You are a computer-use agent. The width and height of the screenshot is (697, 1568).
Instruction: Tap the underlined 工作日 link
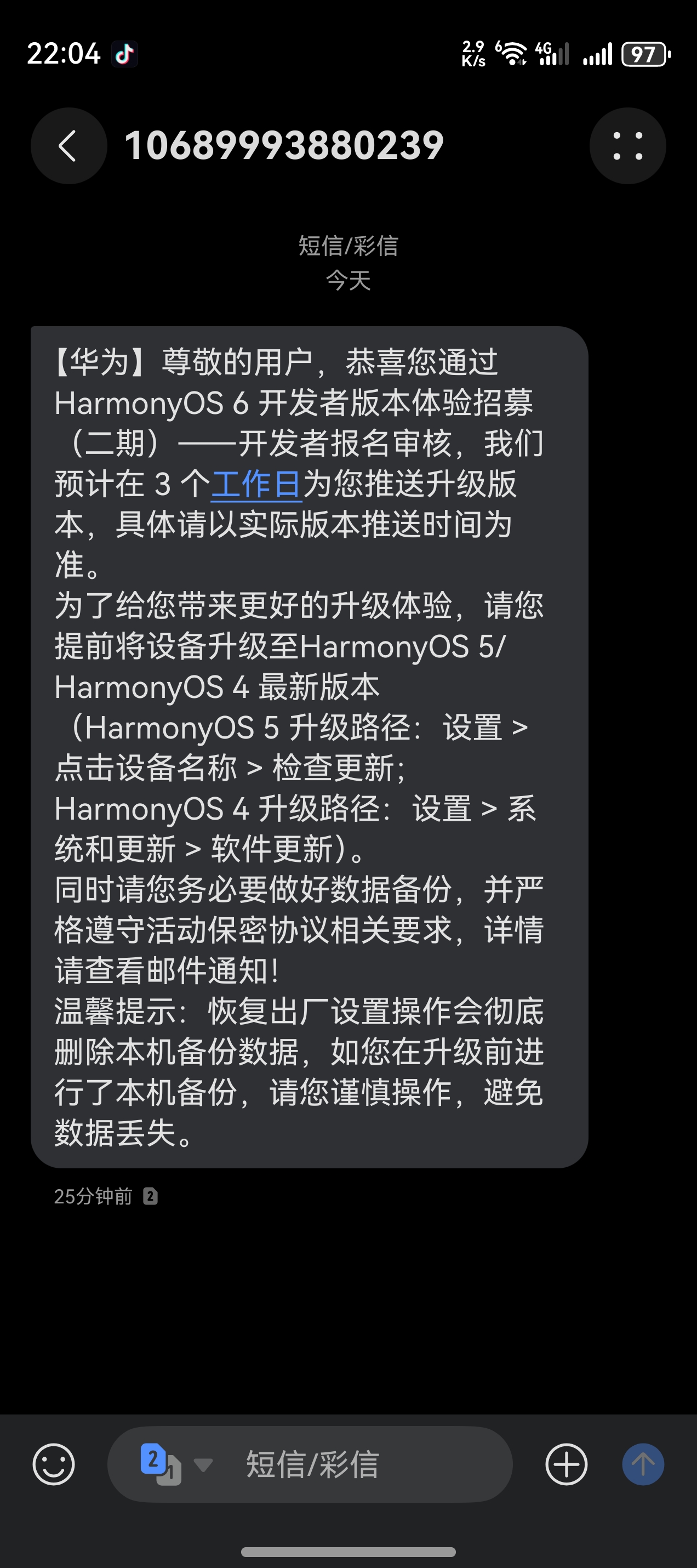coord(256,485)
